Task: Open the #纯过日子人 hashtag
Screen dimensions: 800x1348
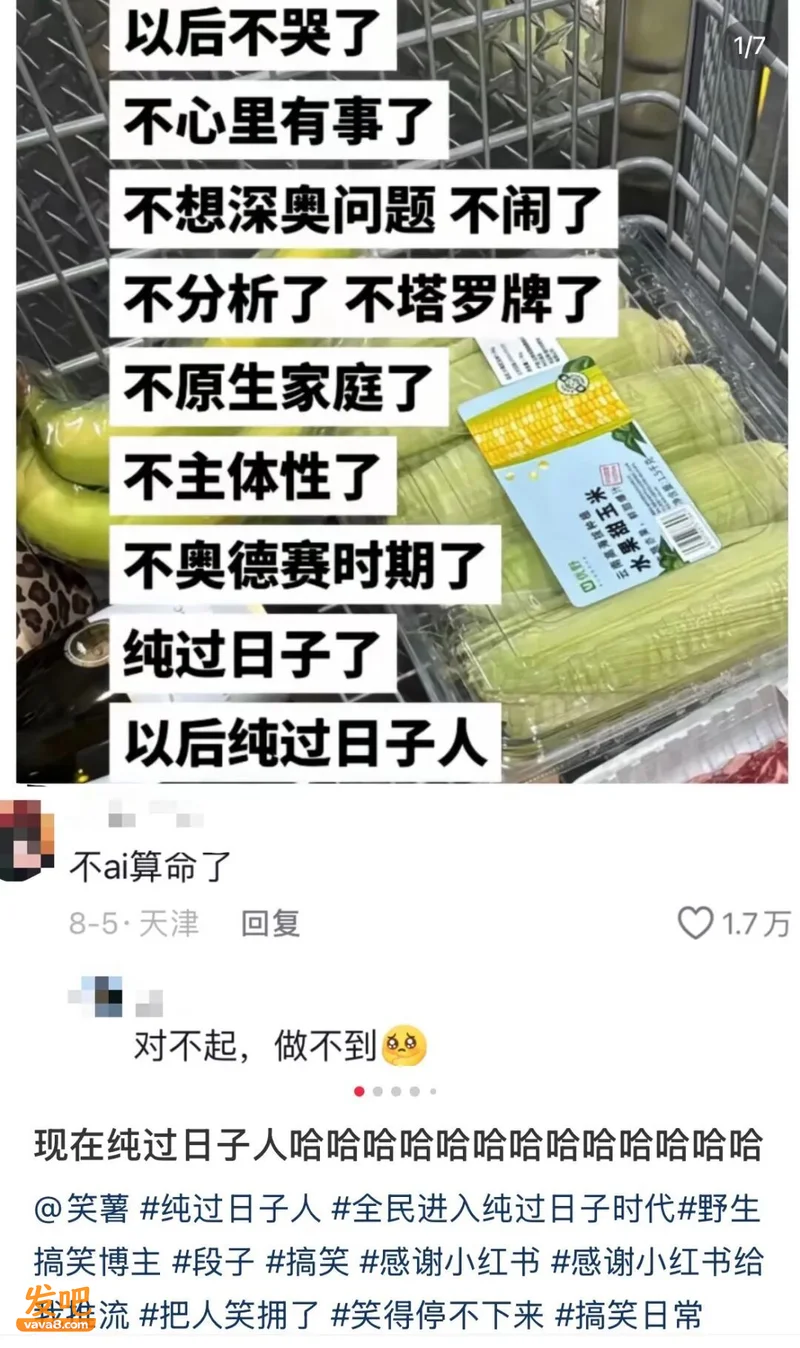Action: tap(230, 1208)
